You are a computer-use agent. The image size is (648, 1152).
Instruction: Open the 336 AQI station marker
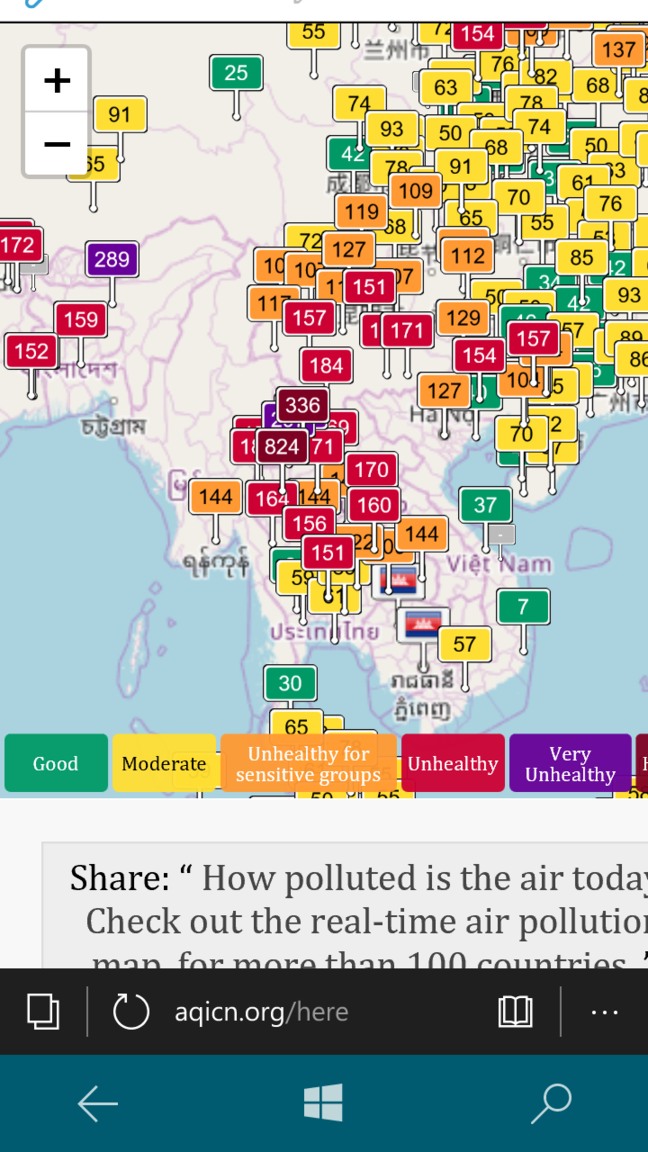[302, 405]
